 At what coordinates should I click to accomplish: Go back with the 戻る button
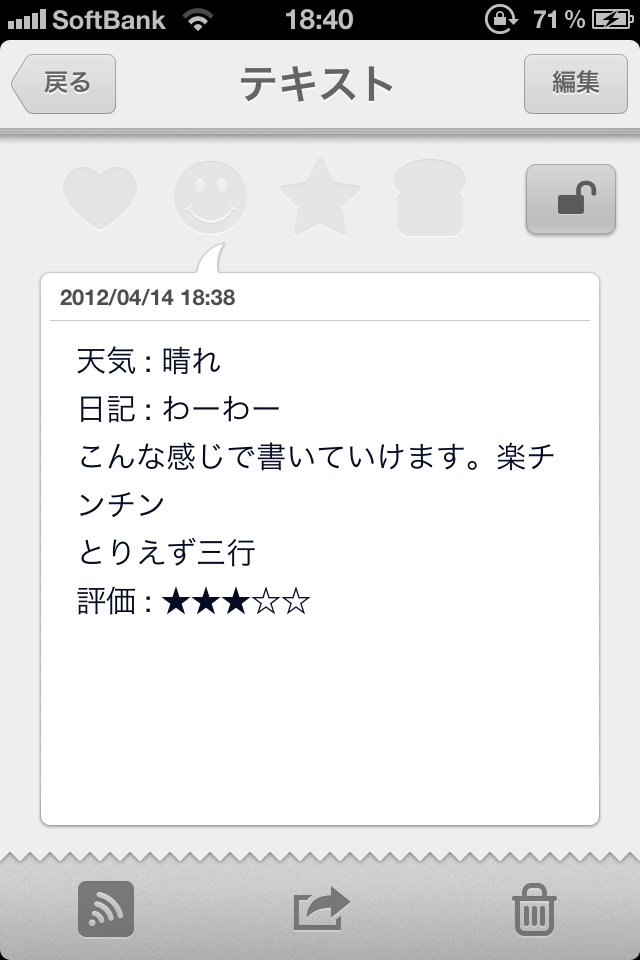[x=65, y=84]
